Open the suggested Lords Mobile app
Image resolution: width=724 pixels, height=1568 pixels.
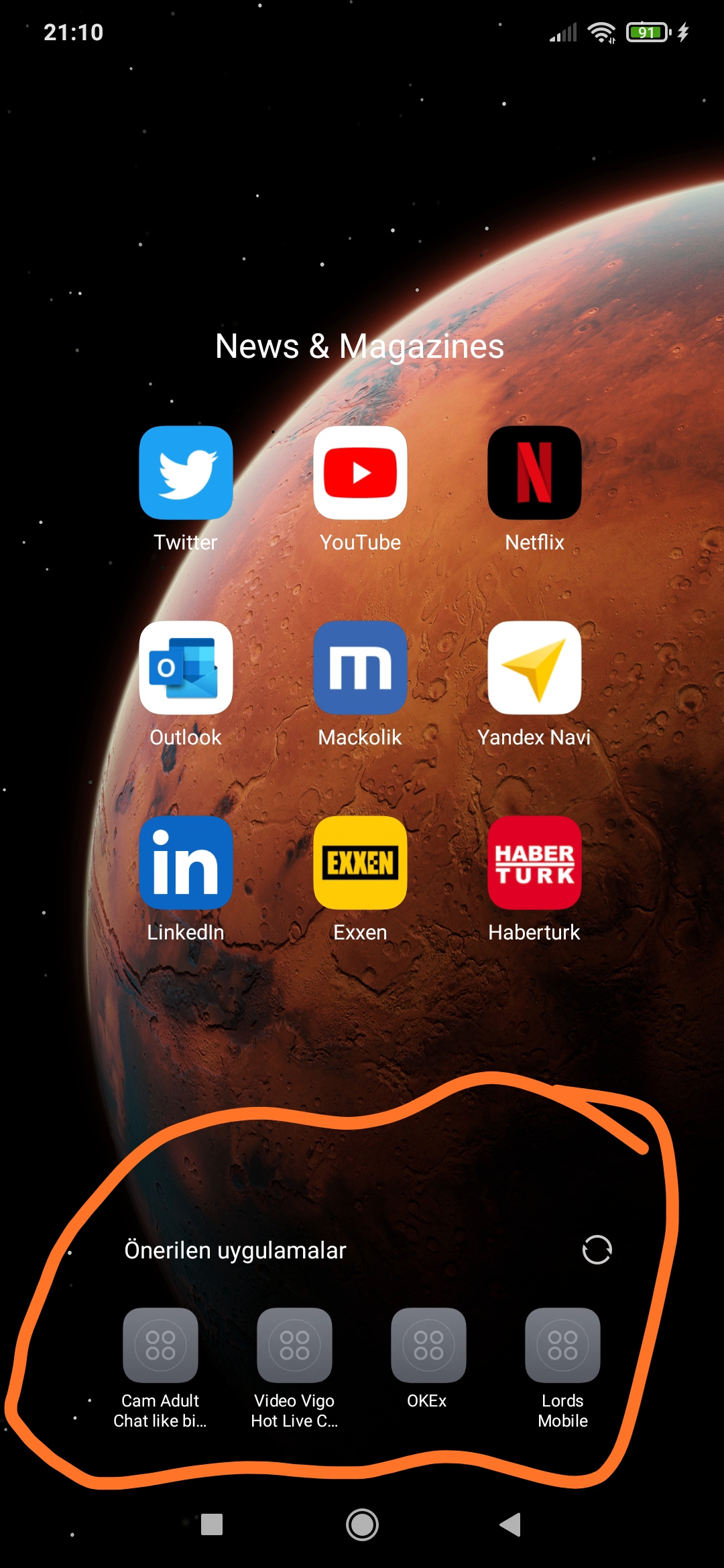(562, 1346)
